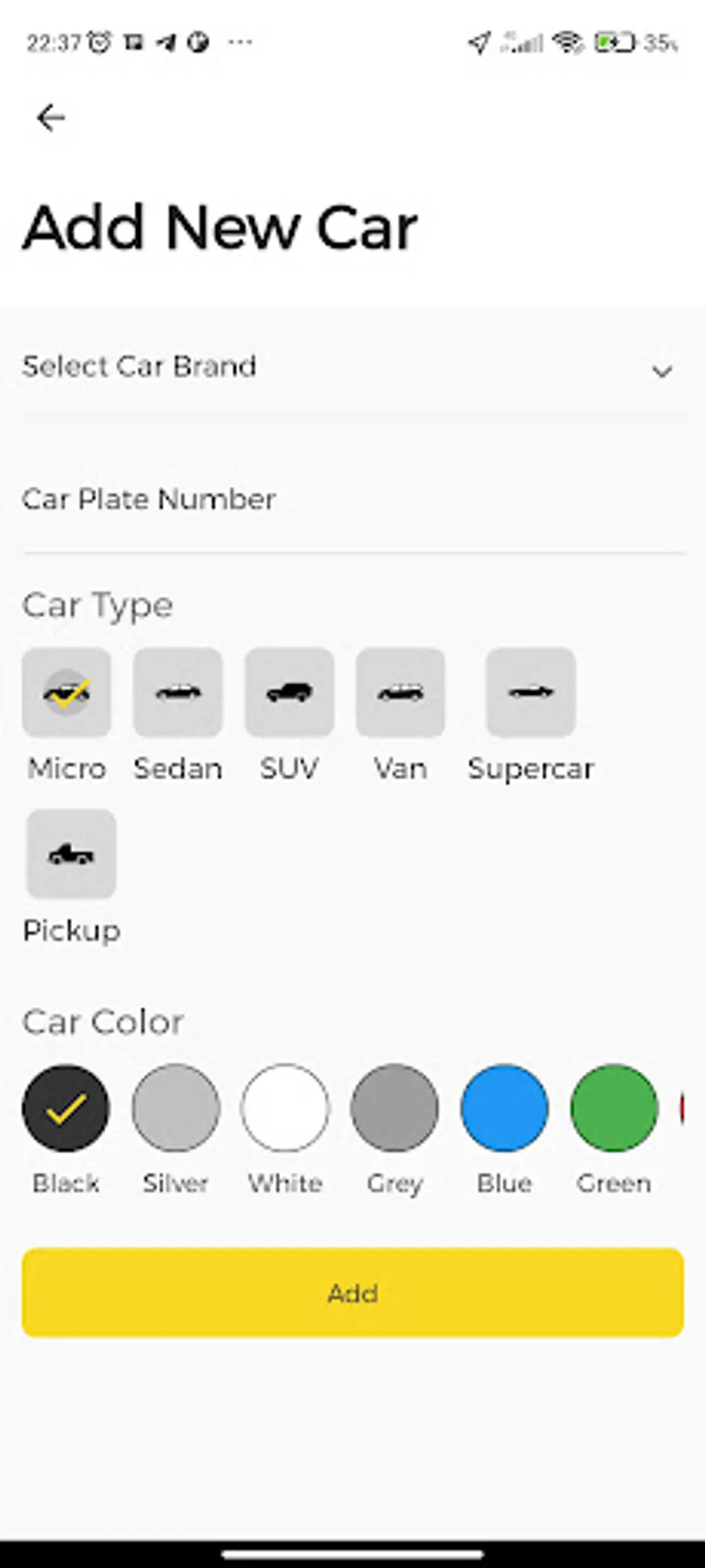Choose Supercar as car type
Viewport: 705px width, 1568px height.
click(x=530, y=693)
